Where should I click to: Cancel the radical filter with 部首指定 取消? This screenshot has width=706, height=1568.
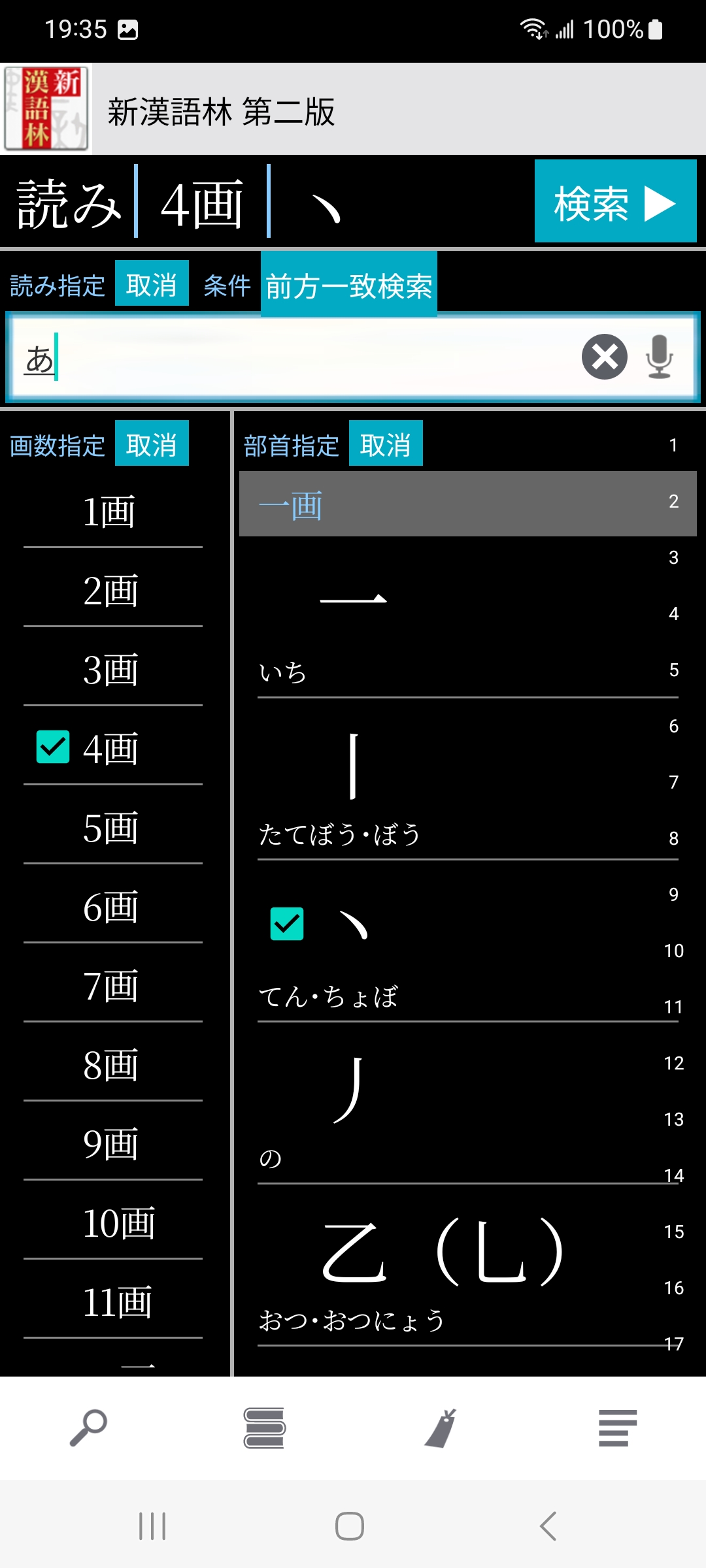click(x=386, y=444)
